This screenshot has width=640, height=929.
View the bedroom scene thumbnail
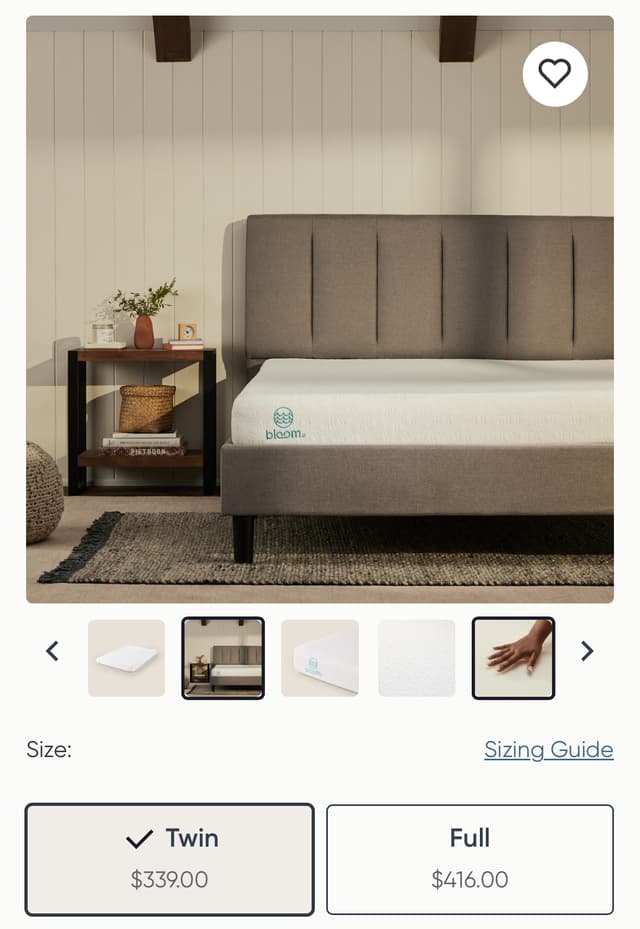(x=223, y=658)
